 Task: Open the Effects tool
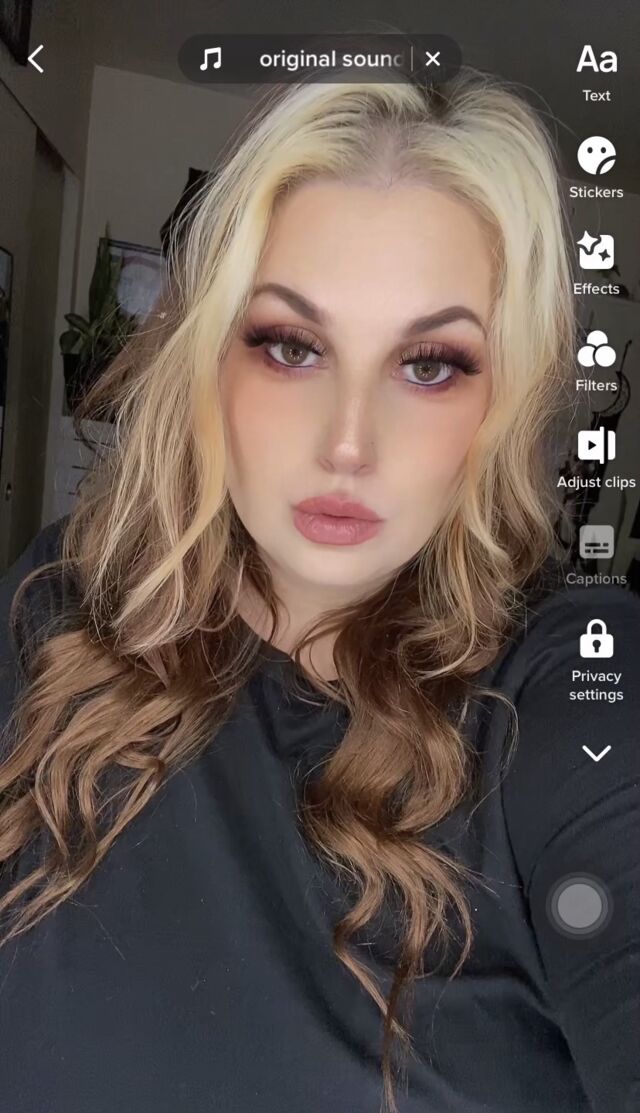tap(596, 262)
